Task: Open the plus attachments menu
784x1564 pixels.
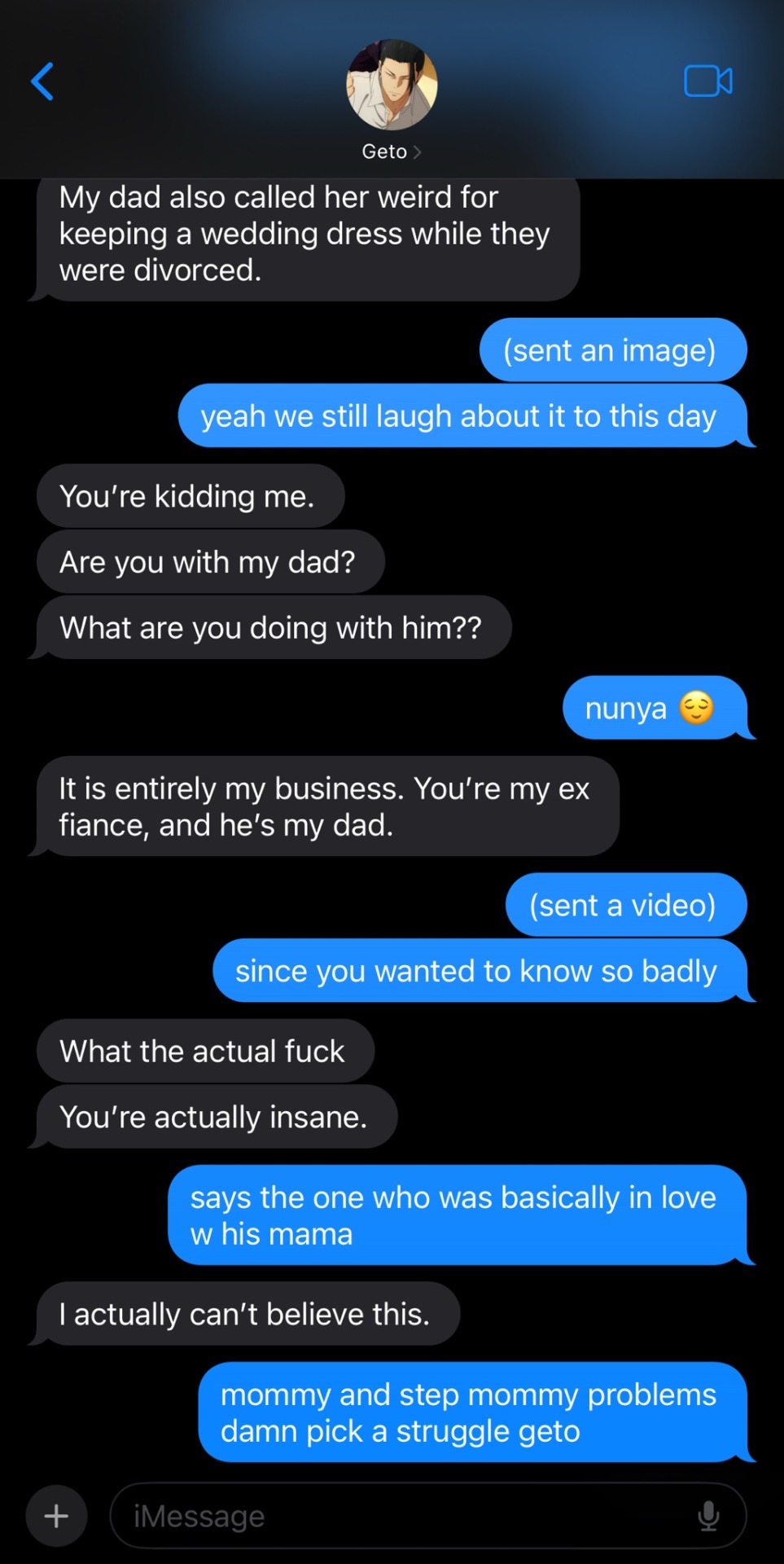Action: click(x=56, y=1516)
